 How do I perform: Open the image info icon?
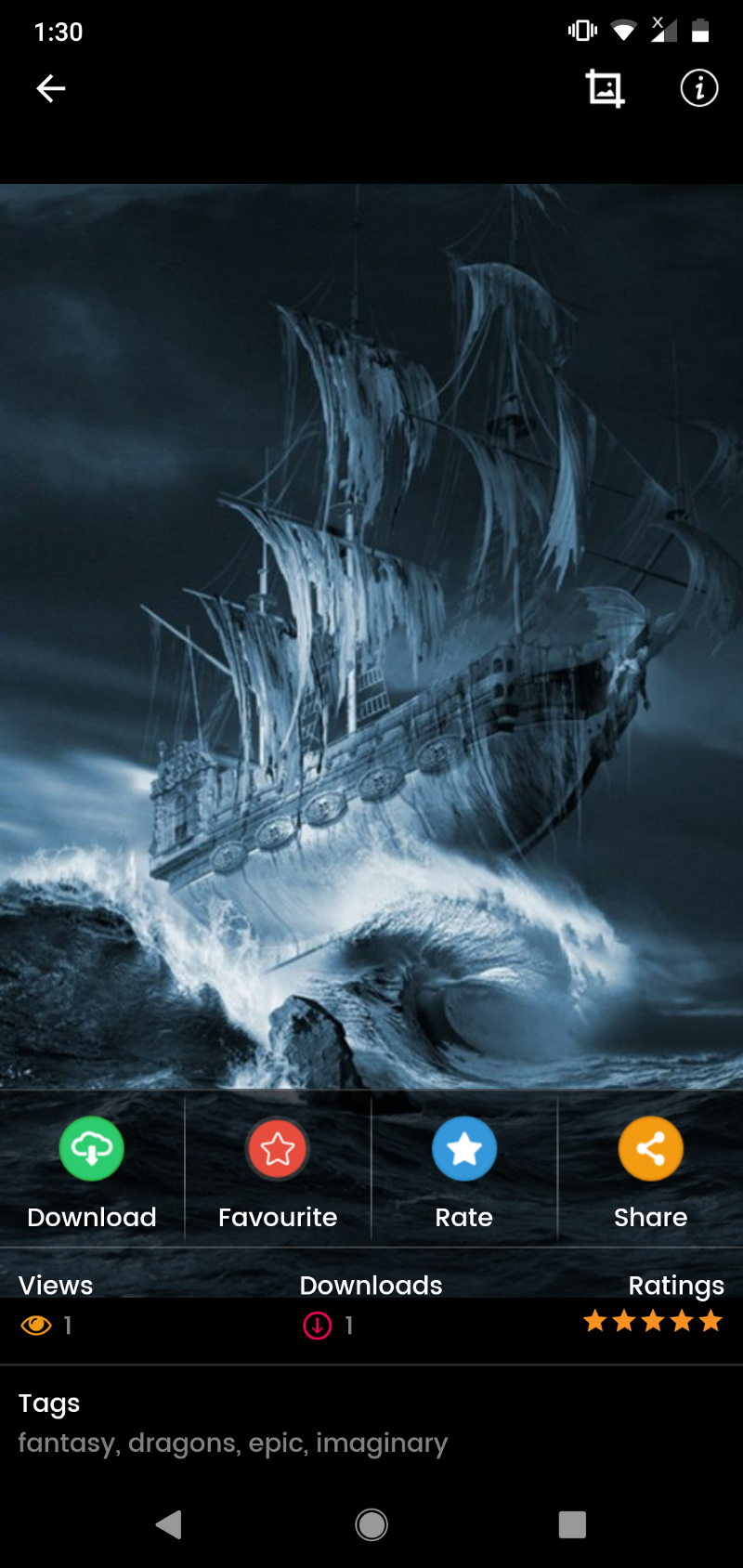coord(698,88)
